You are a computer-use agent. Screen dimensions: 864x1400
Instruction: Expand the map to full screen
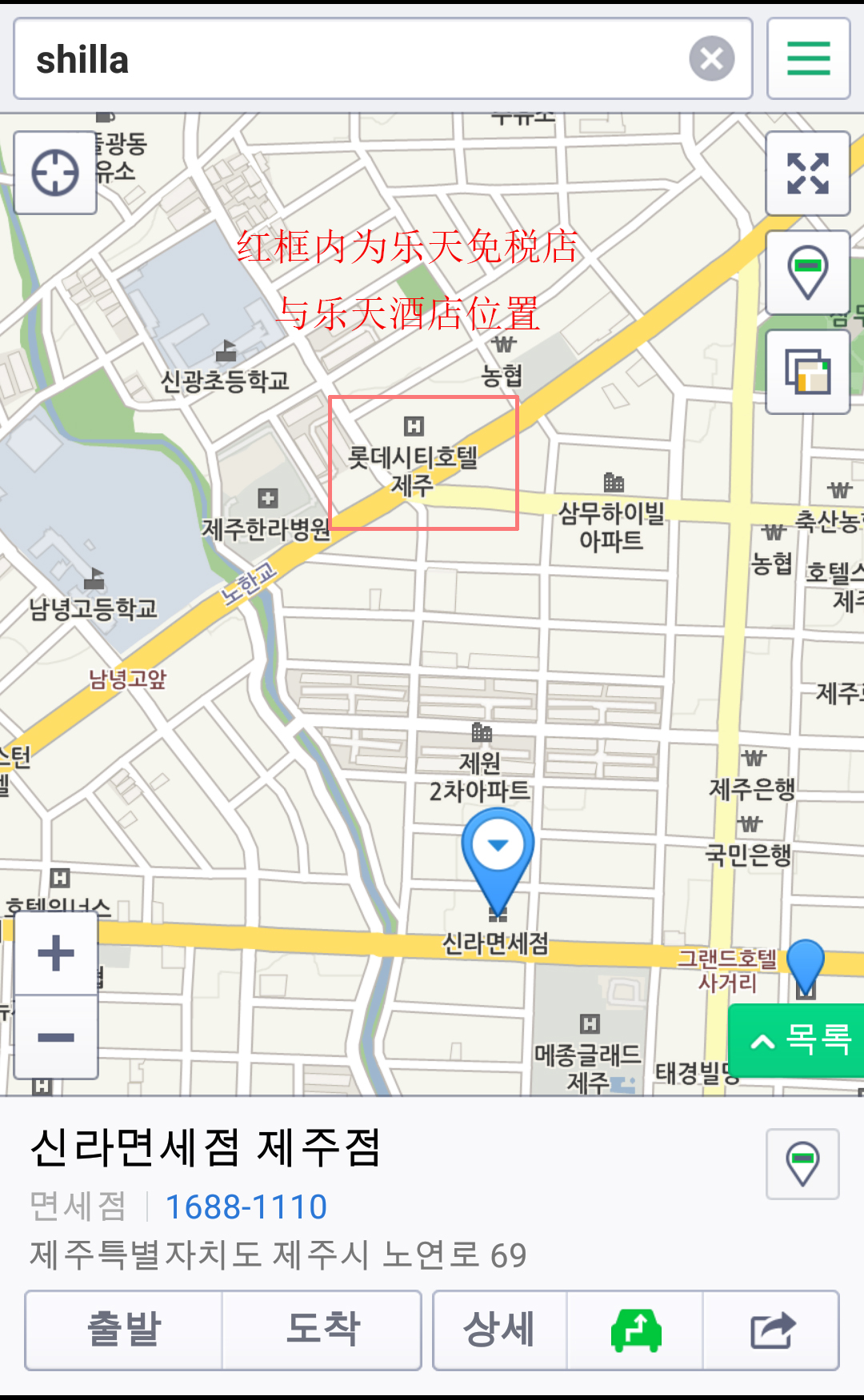807,174
